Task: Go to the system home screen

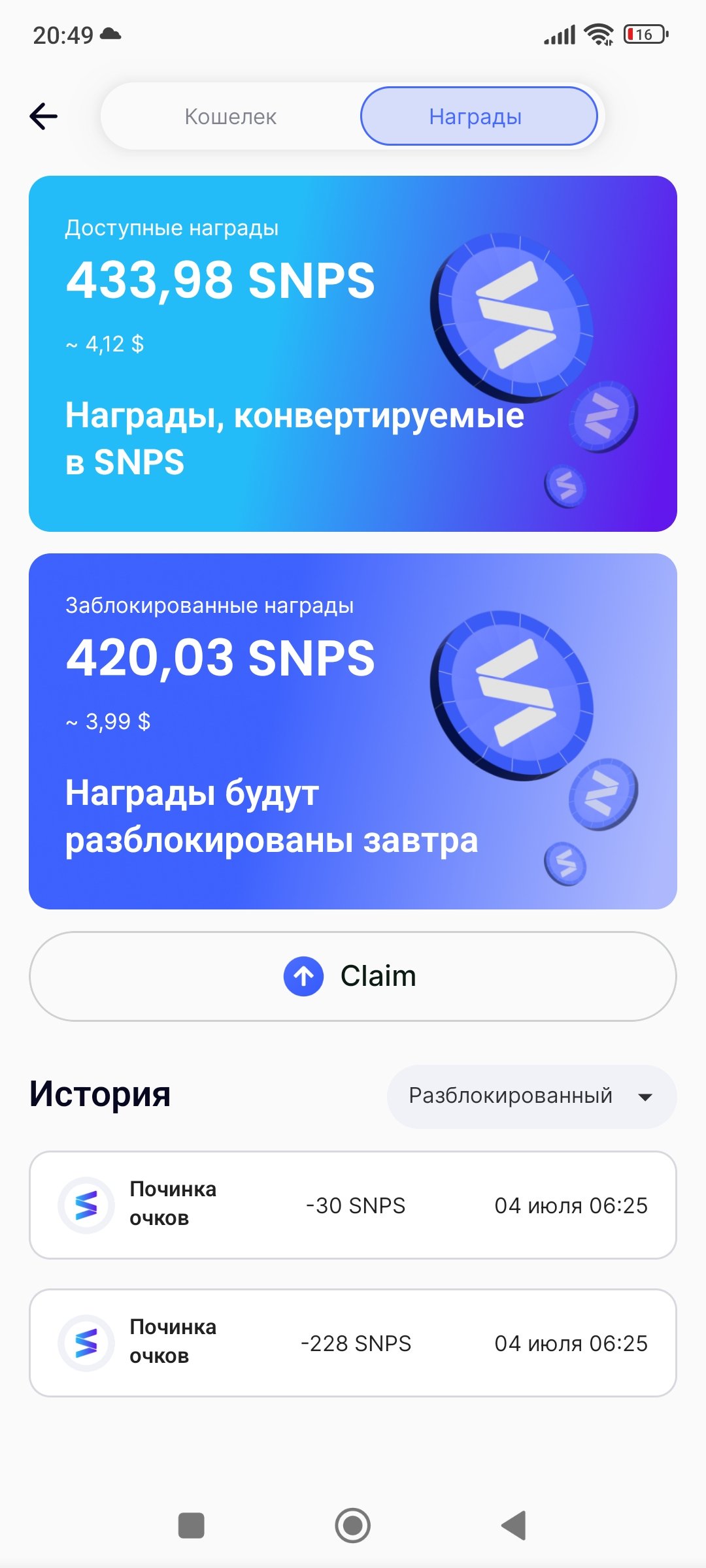Action: 353,1526
